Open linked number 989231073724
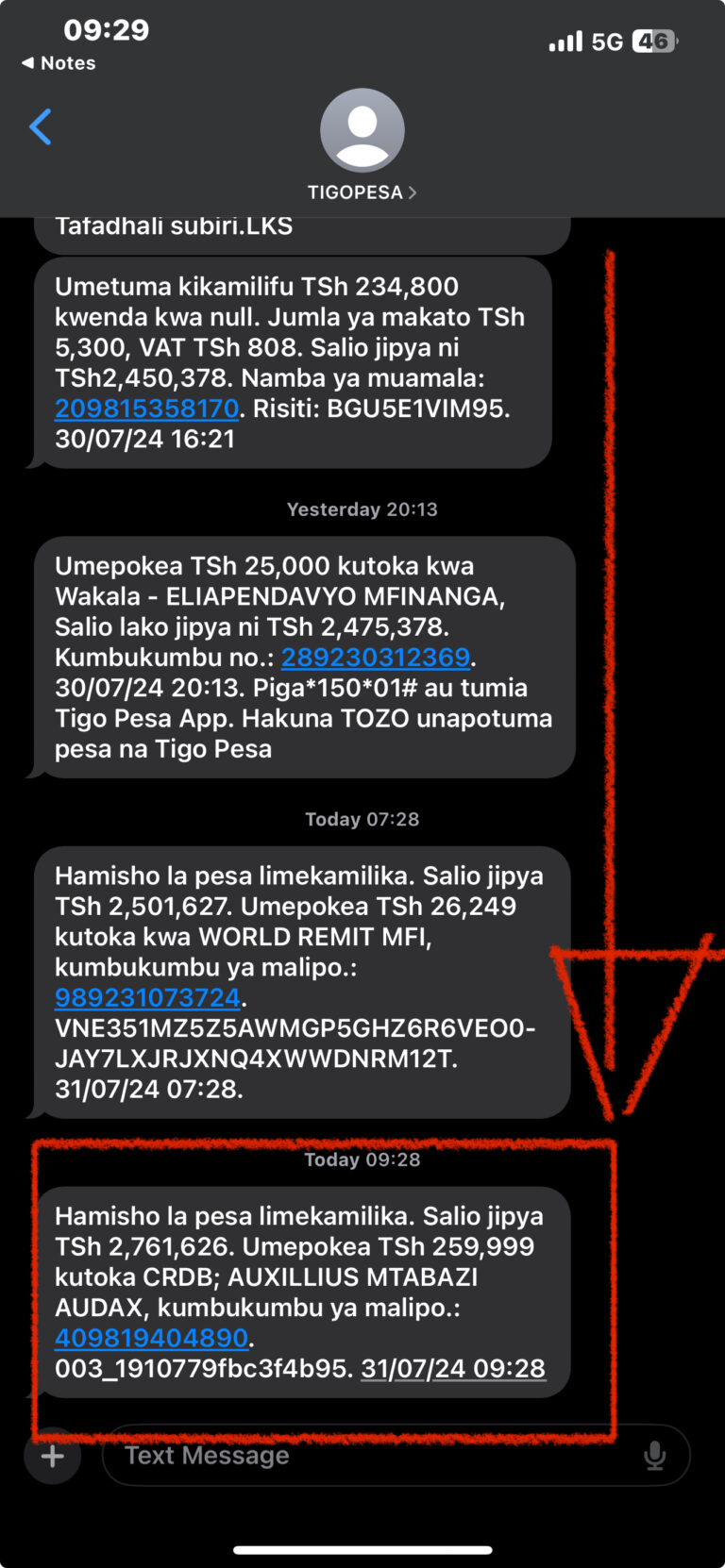Image resolution: width=725 pixels, height=1568 pixels. [147, 997]
